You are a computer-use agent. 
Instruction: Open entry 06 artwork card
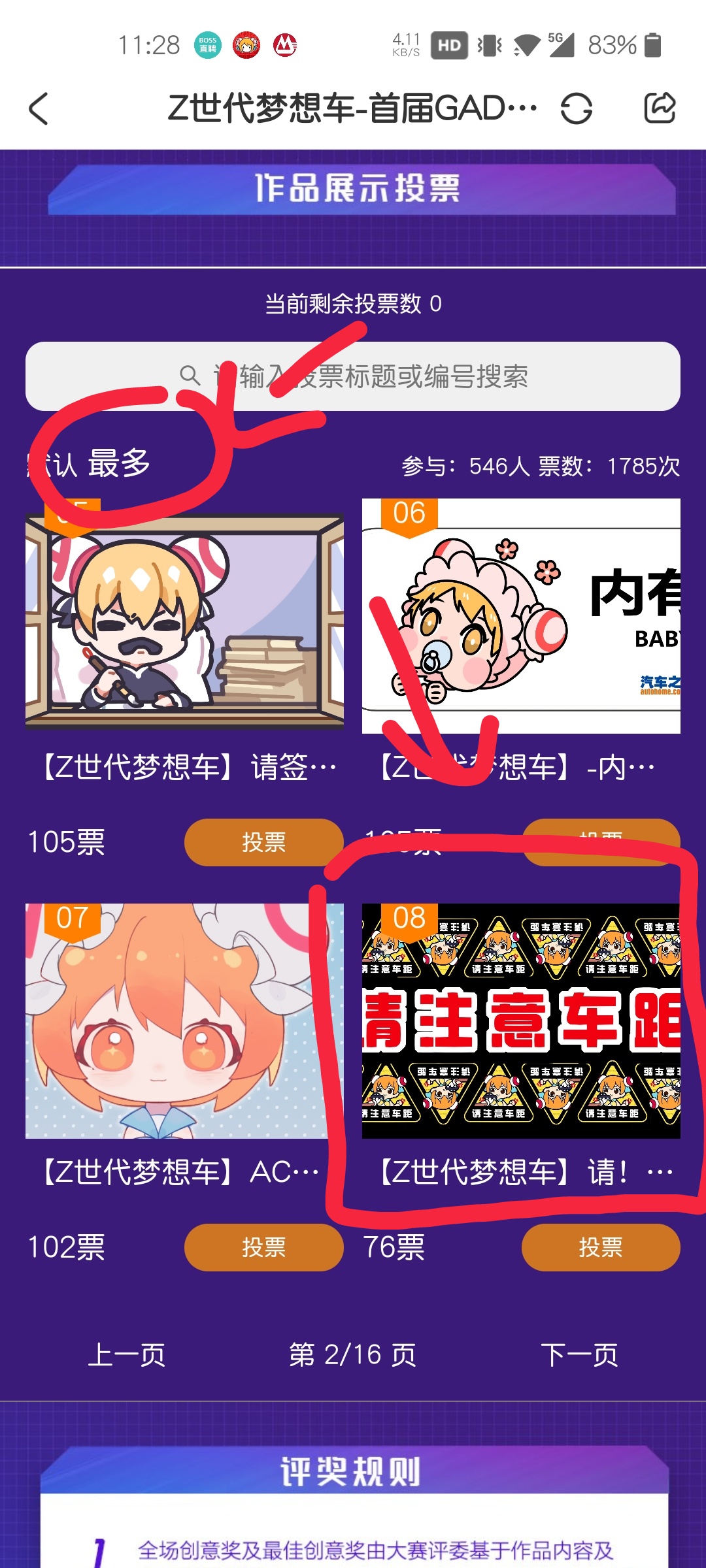click(x=521, y=616)
